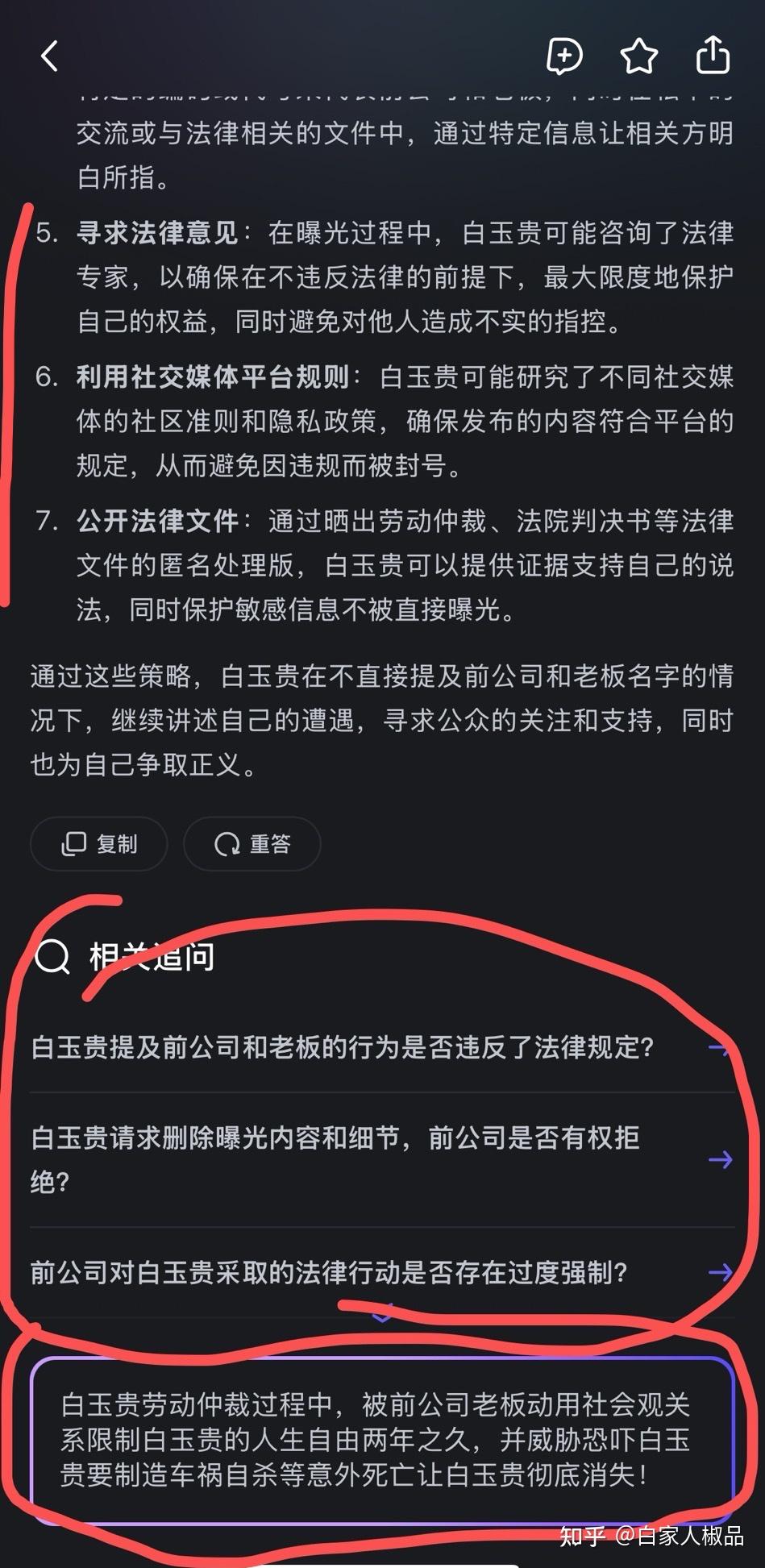The width and height of the screenshot is (765, 1568).
Task: Go back using the top-left arrow
Action: 50,56
